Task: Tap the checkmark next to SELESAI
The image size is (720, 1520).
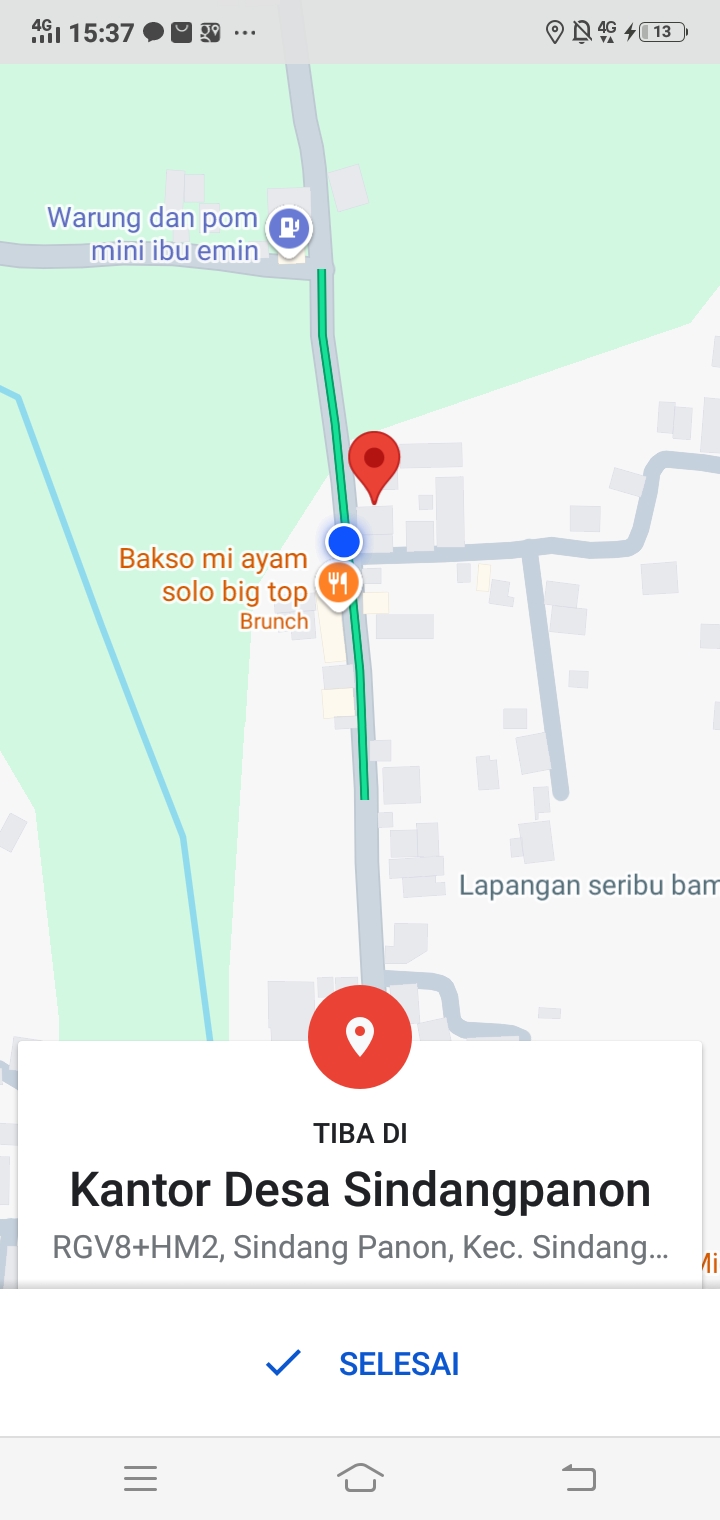Action: coord(284,1362)
